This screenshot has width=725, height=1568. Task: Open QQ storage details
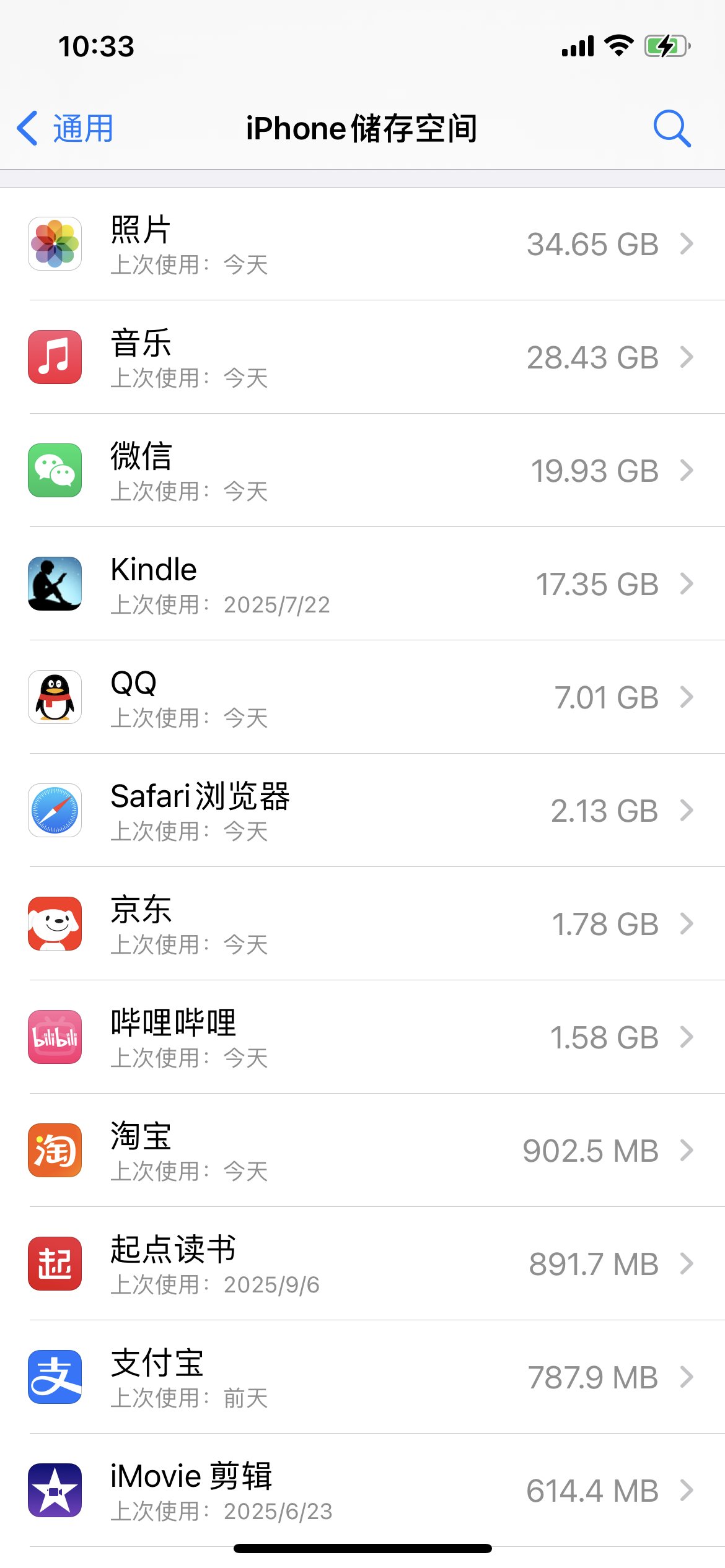pyautogui.click(x=362, y=697)
